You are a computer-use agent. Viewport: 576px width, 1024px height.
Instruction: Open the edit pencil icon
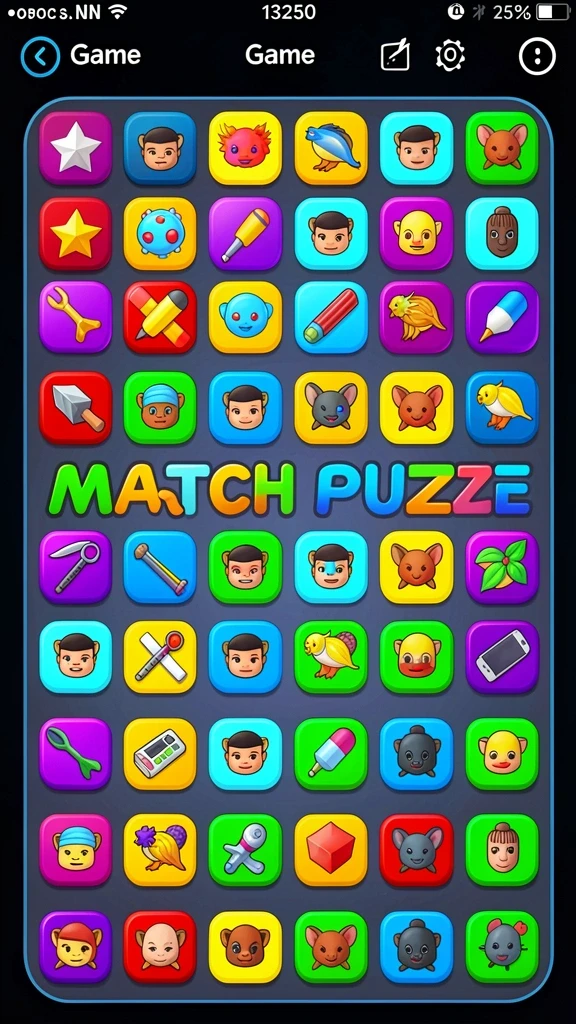tap(395, 56)
